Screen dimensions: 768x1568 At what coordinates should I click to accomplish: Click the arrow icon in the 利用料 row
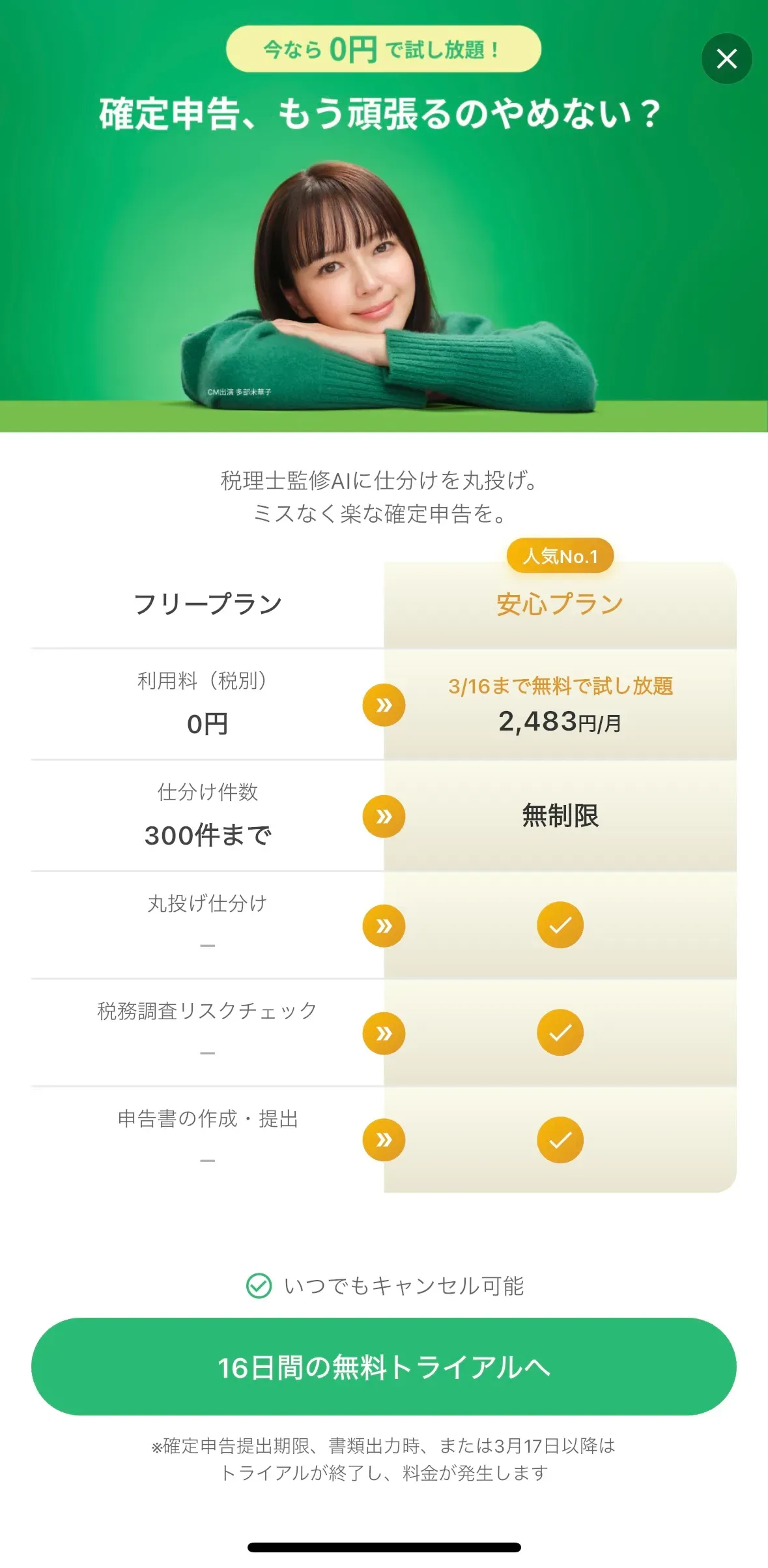pyautogui.click(x=384, y=704)
